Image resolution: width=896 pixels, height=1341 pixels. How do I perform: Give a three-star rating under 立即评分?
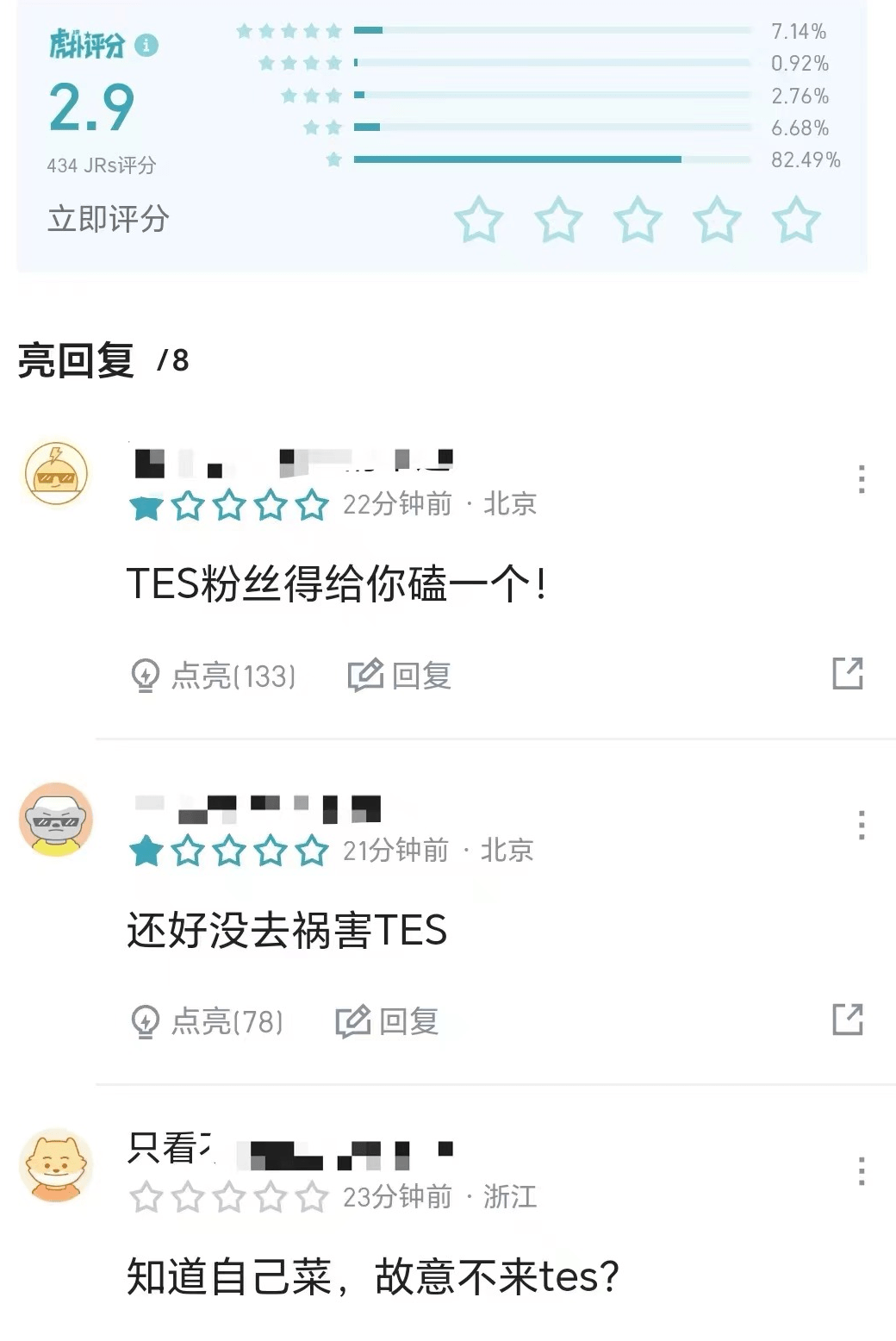click(x=638, y=220)
